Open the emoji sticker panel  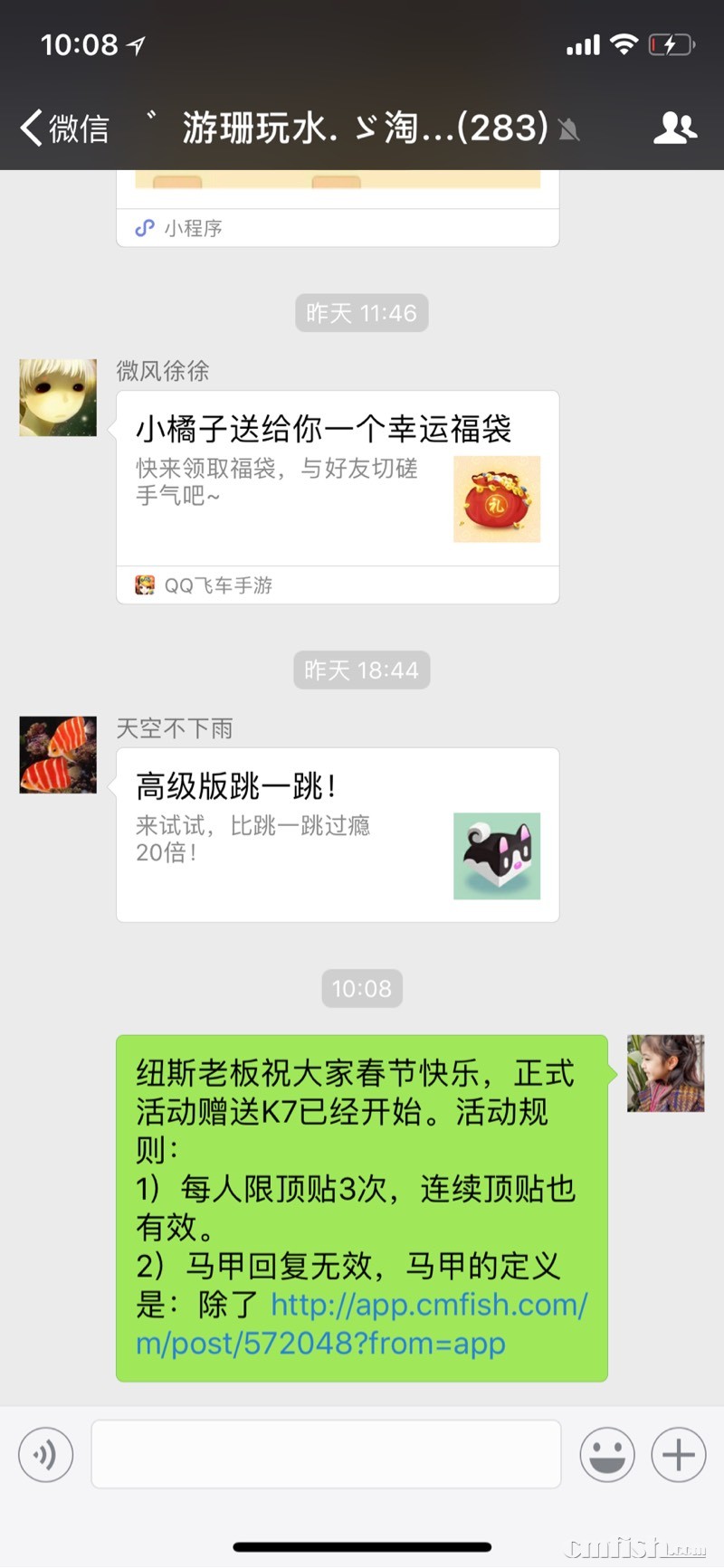(x=606, y=1455)
